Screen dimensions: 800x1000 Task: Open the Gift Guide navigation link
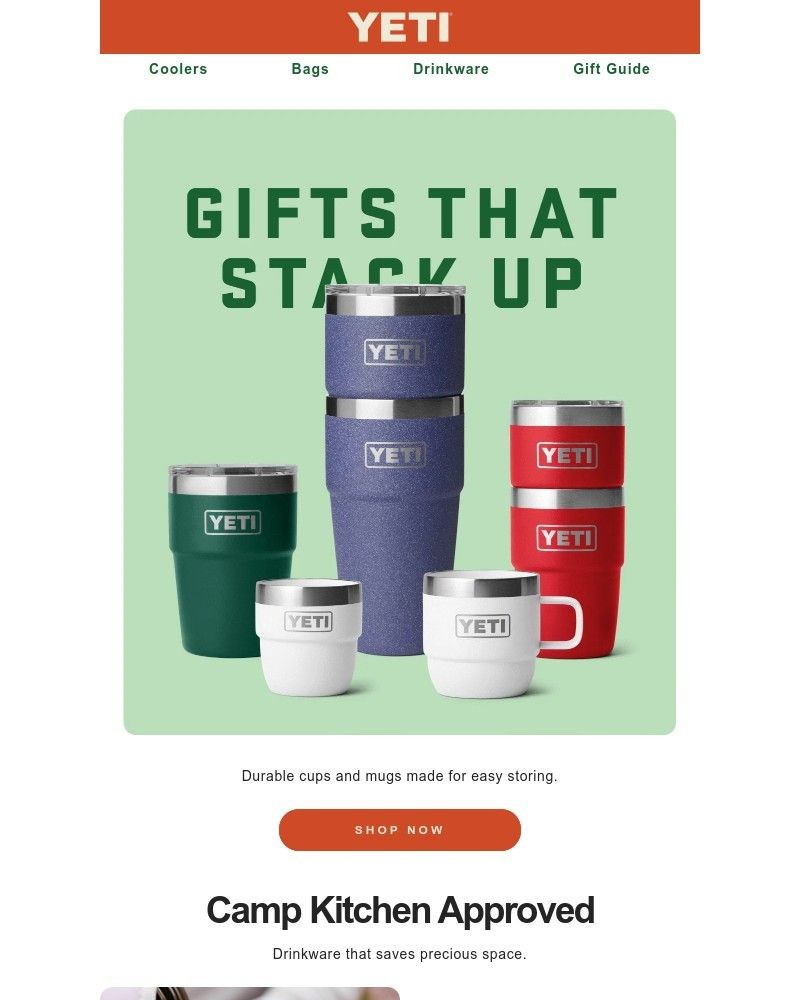pos(610,69)
